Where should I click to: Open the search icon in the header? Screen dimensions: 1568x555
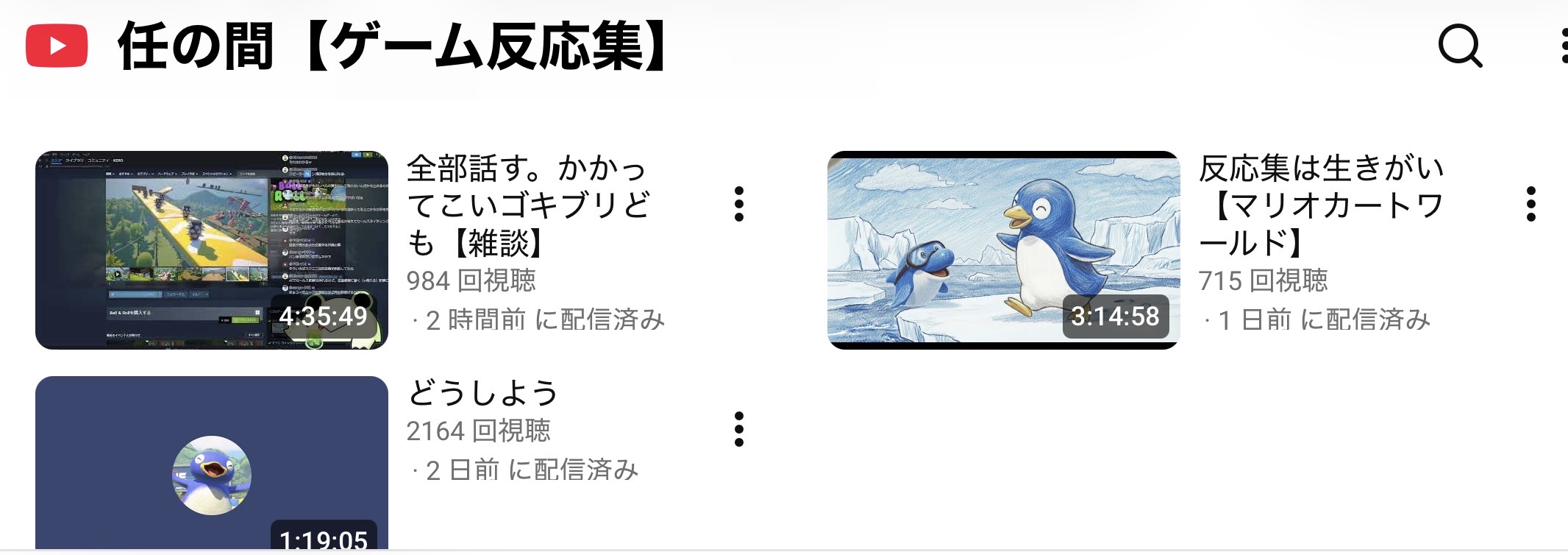coord(1460,46)
